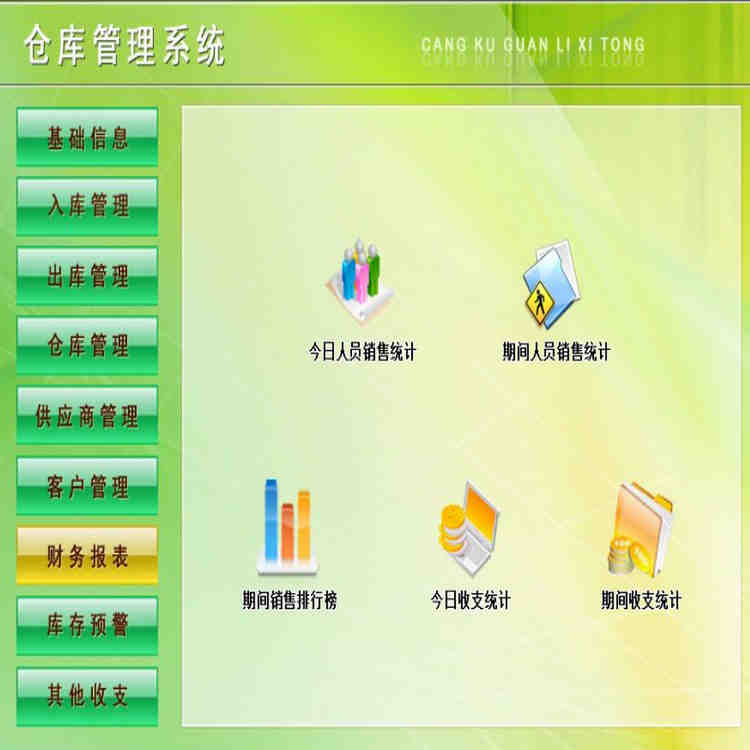This screenshot has width=750, height=750.
Task: Open 库存预警
Action: (87, 626)
